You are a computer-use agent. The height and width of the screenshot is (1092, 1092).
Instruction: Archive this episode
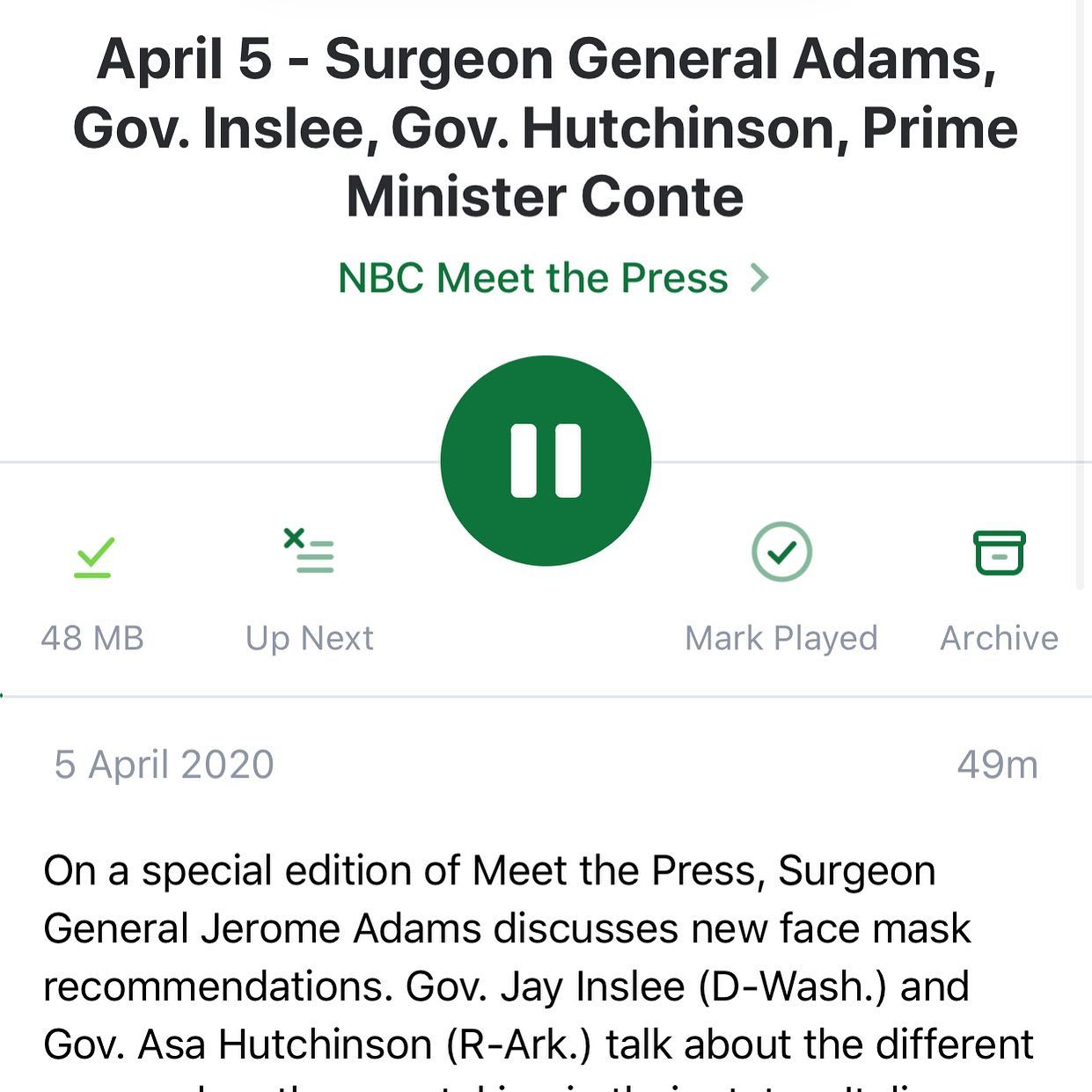(x=999, y=553)
